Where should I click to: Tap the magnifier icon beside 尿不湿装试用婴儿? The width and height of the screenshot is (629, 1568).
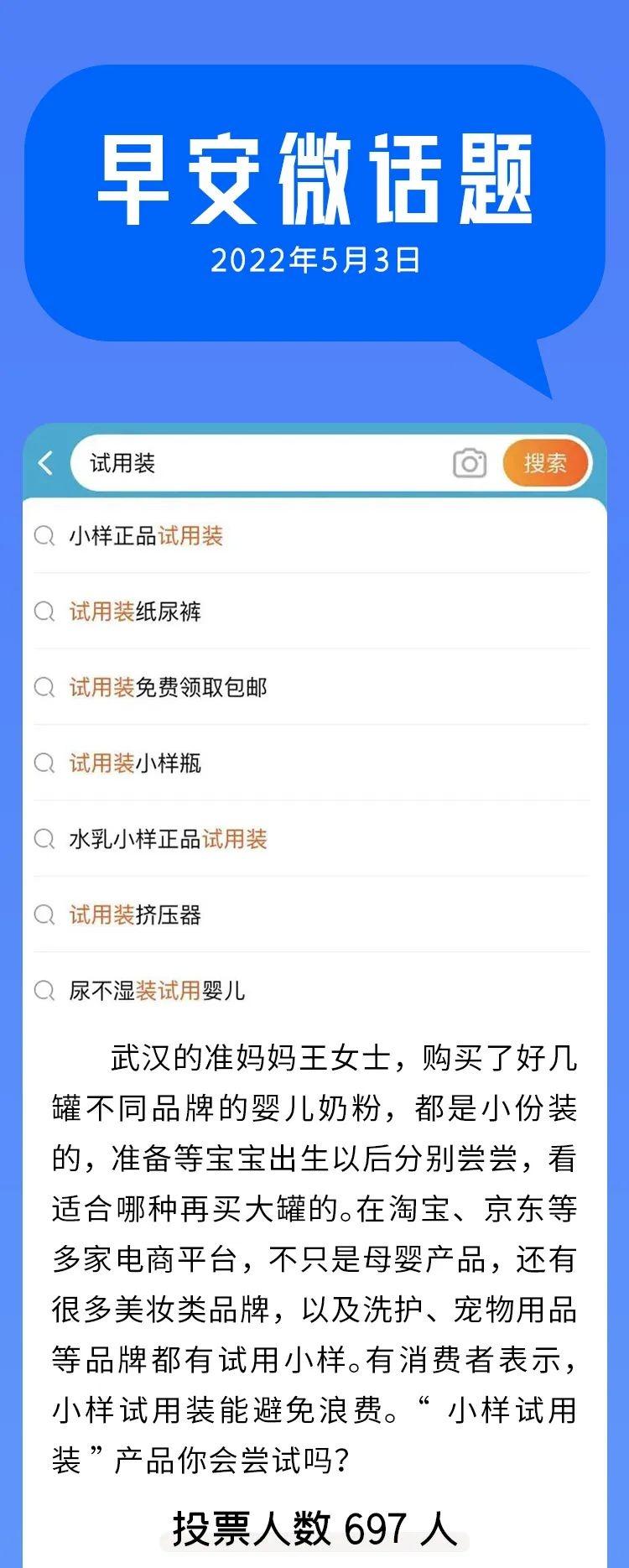coord(44,990)
